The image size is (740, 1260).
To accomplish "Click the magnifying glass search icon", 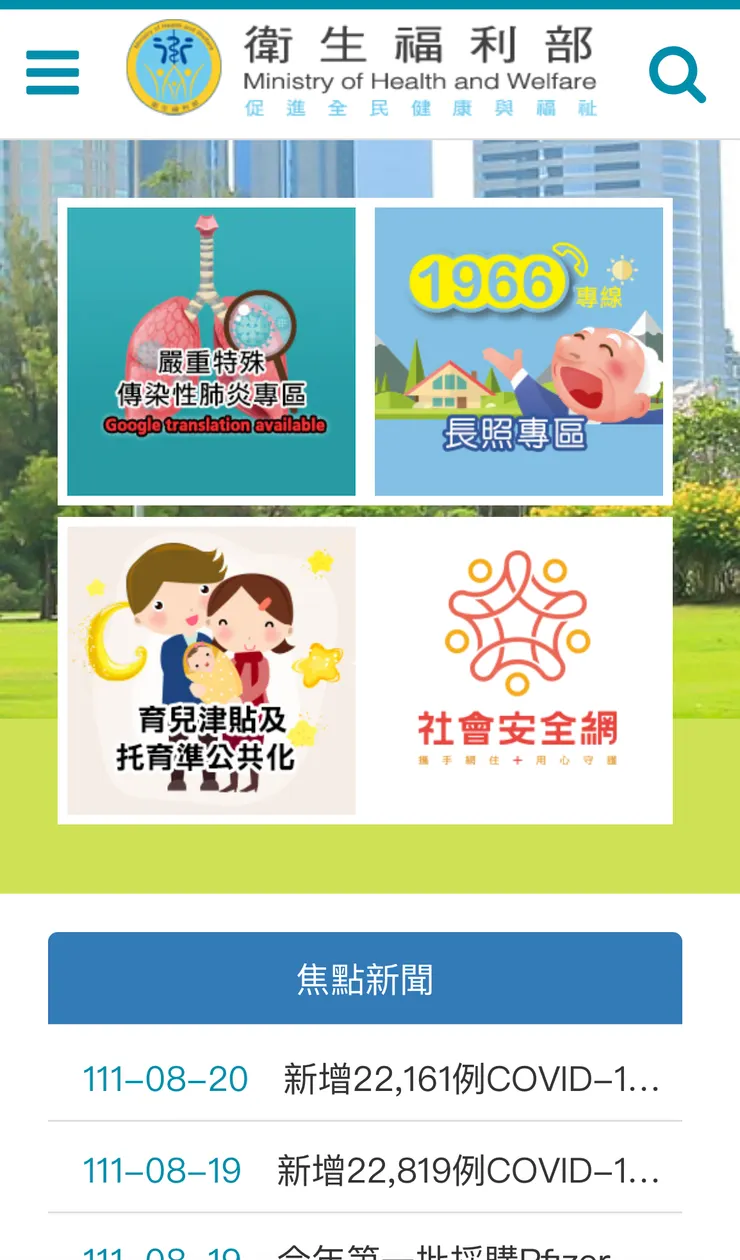I will pyautogui.click(x=678, y=71).
